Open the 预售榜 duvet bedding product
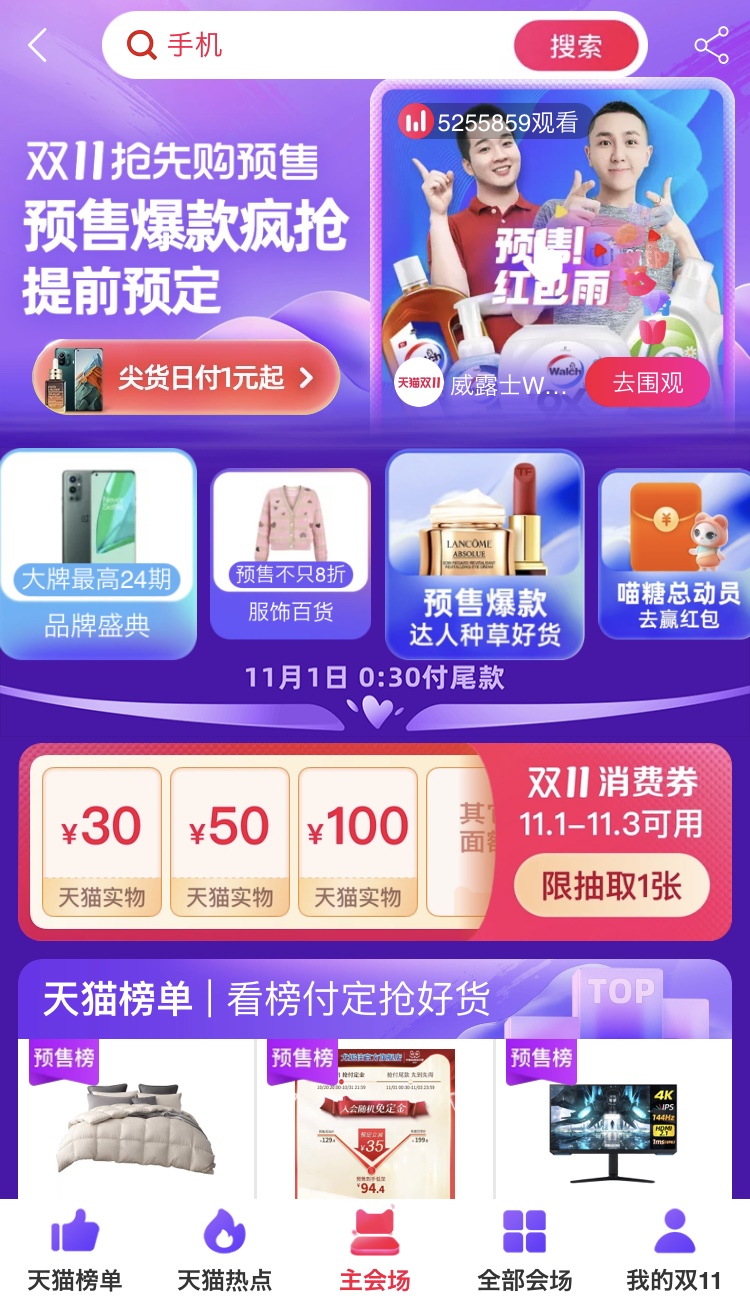Viewport: 750px width, 1299px height. point(136,1118)
